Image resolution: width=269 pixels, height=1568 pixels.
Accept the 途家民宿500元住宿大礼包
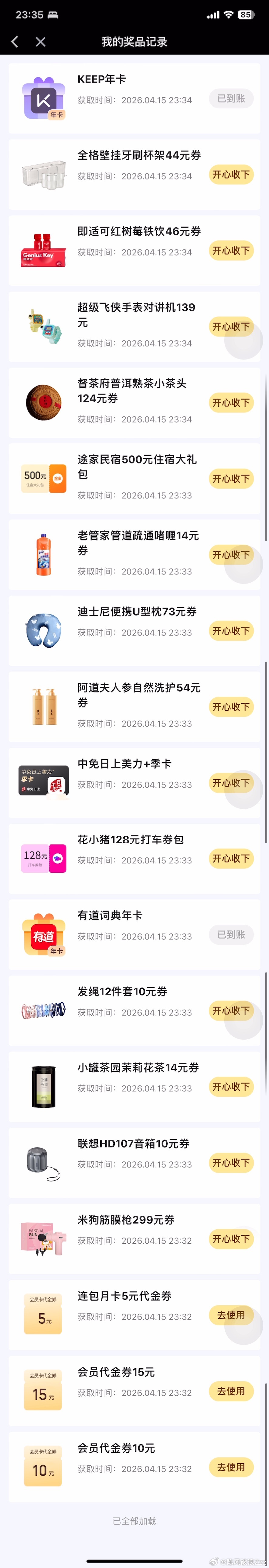pos(231,479)
